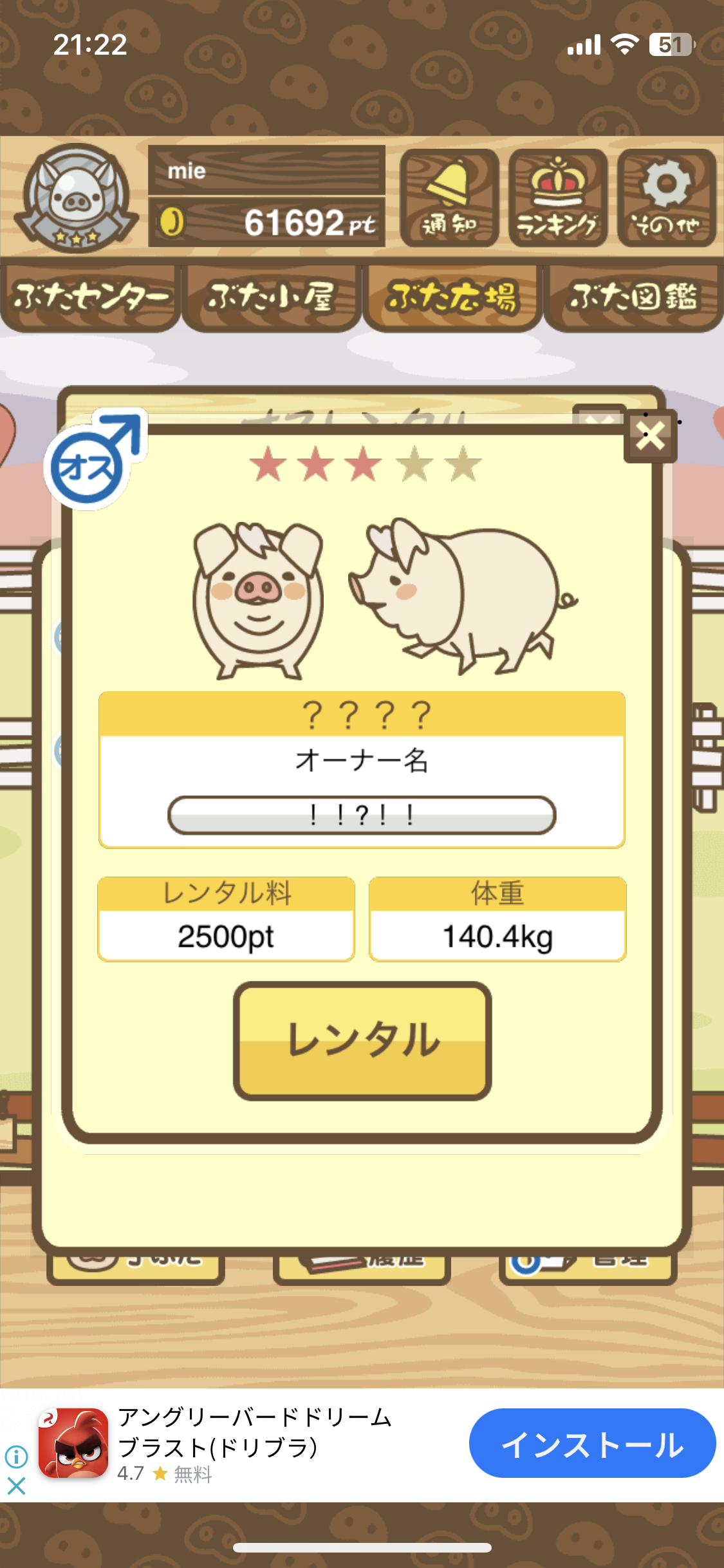The height and width of the screenshot is (1568, 724).
Task: Switch to the ぶたセンター tab
Action: pos(91,298)
